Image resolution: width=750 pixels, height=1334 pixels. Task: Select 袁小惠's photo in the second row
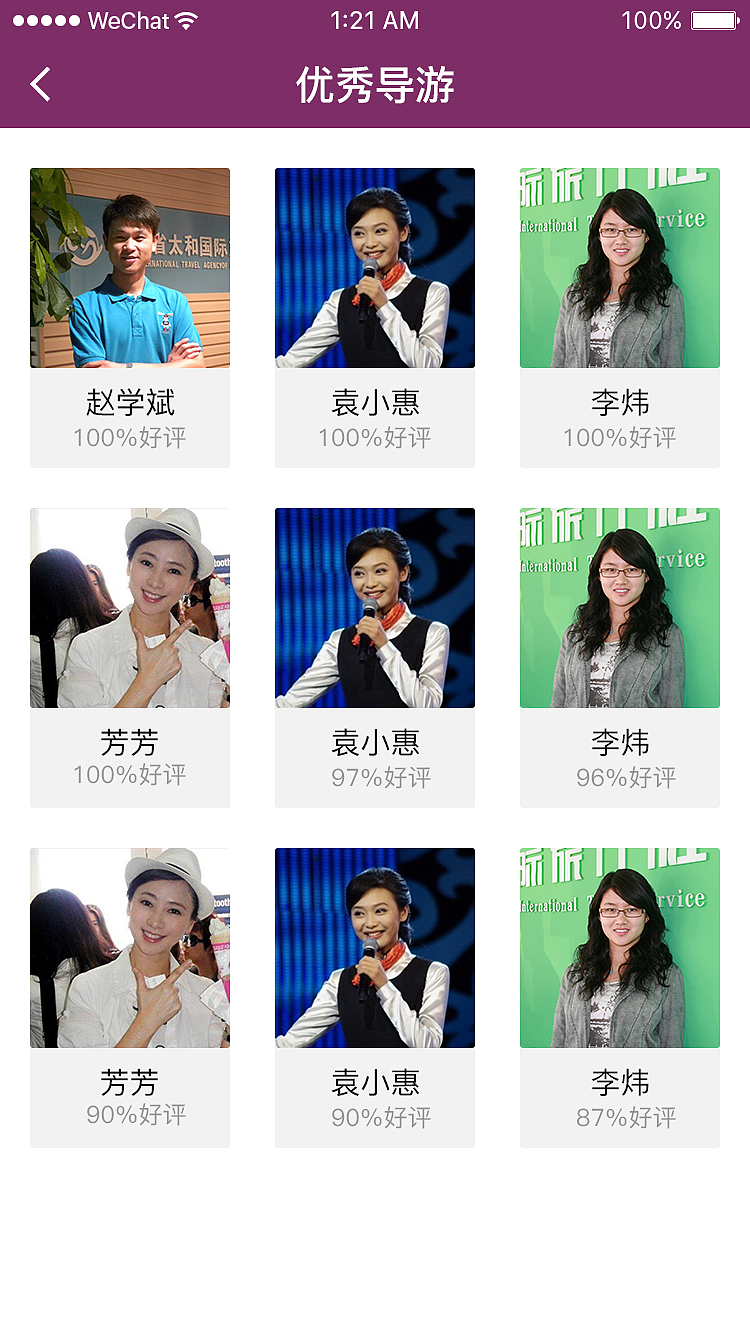click(x=375, y=608)
